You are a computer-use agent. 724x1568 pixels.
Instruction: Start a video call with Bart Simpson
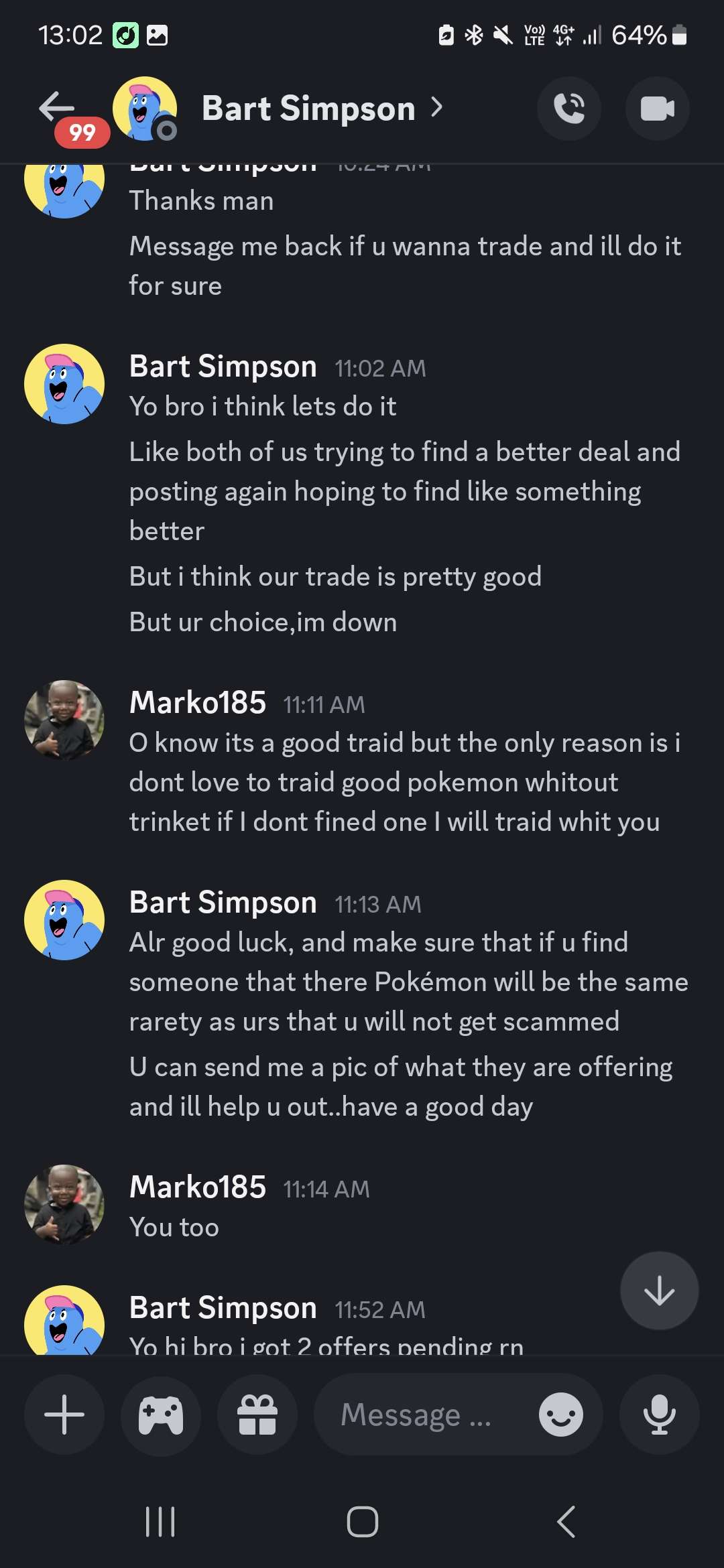coord(657,109)
